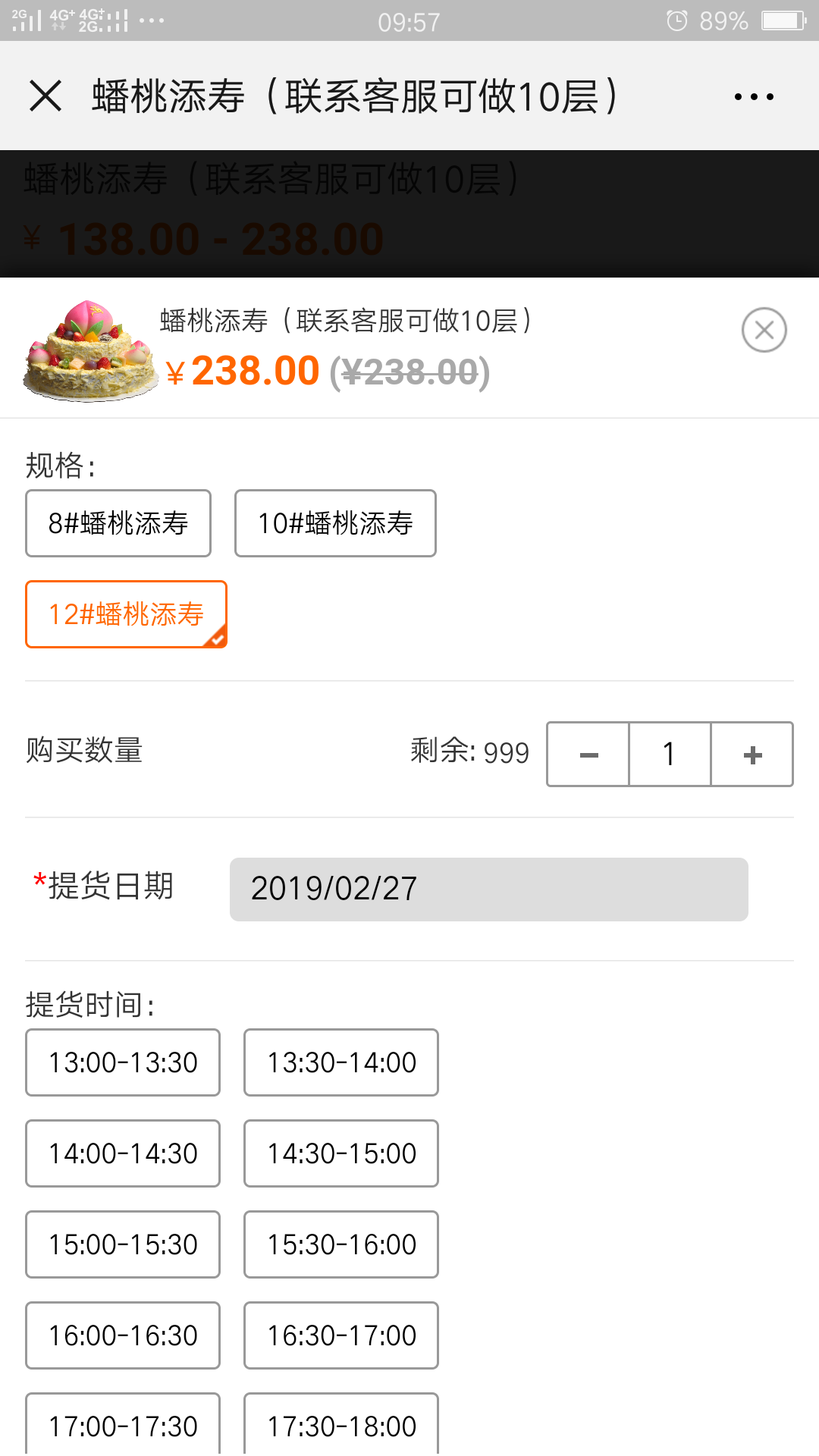Dismiss the product options sheet
This screenshot has width=819, height=1456.
(x=764, y=330)
